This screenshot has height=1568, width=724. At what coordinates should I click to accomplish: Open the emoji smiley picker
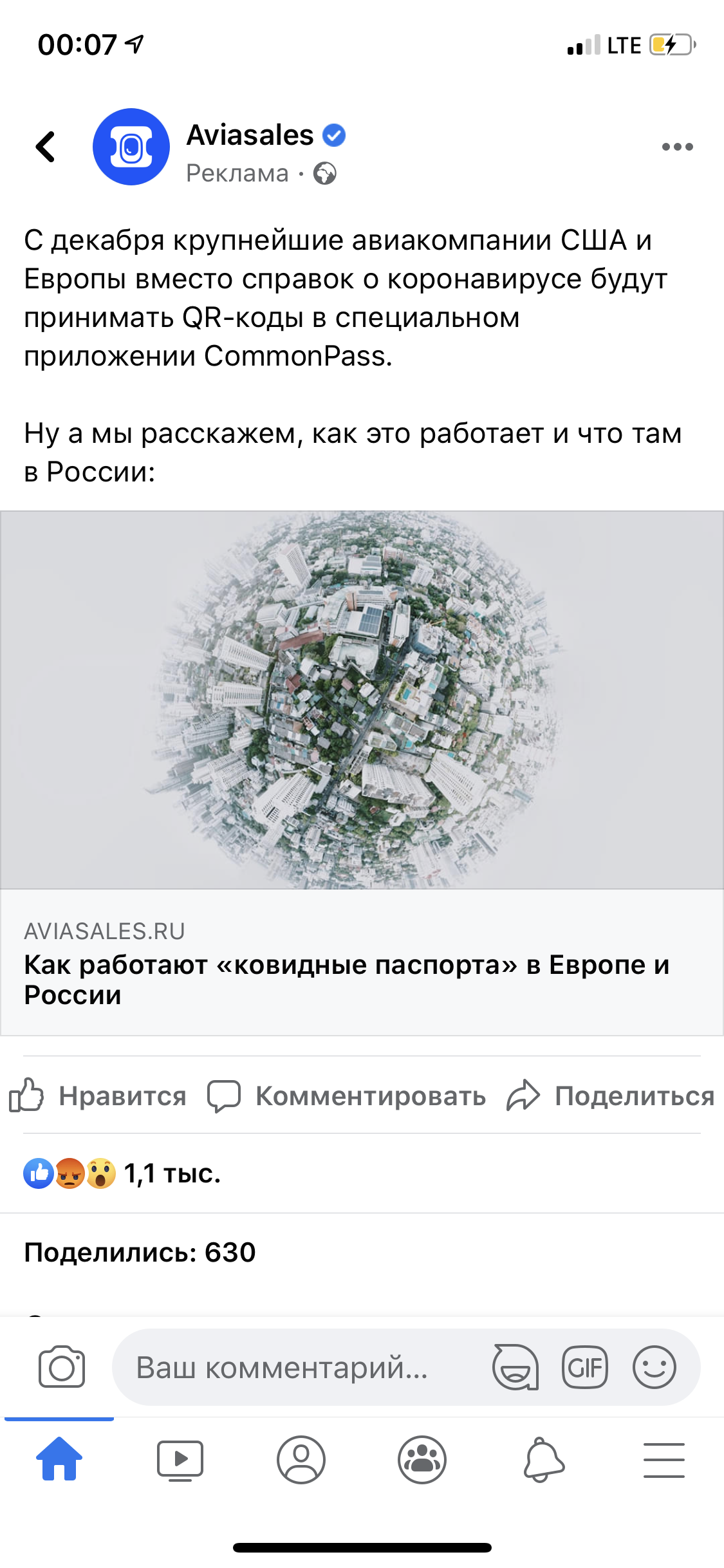click(654, 1367)
